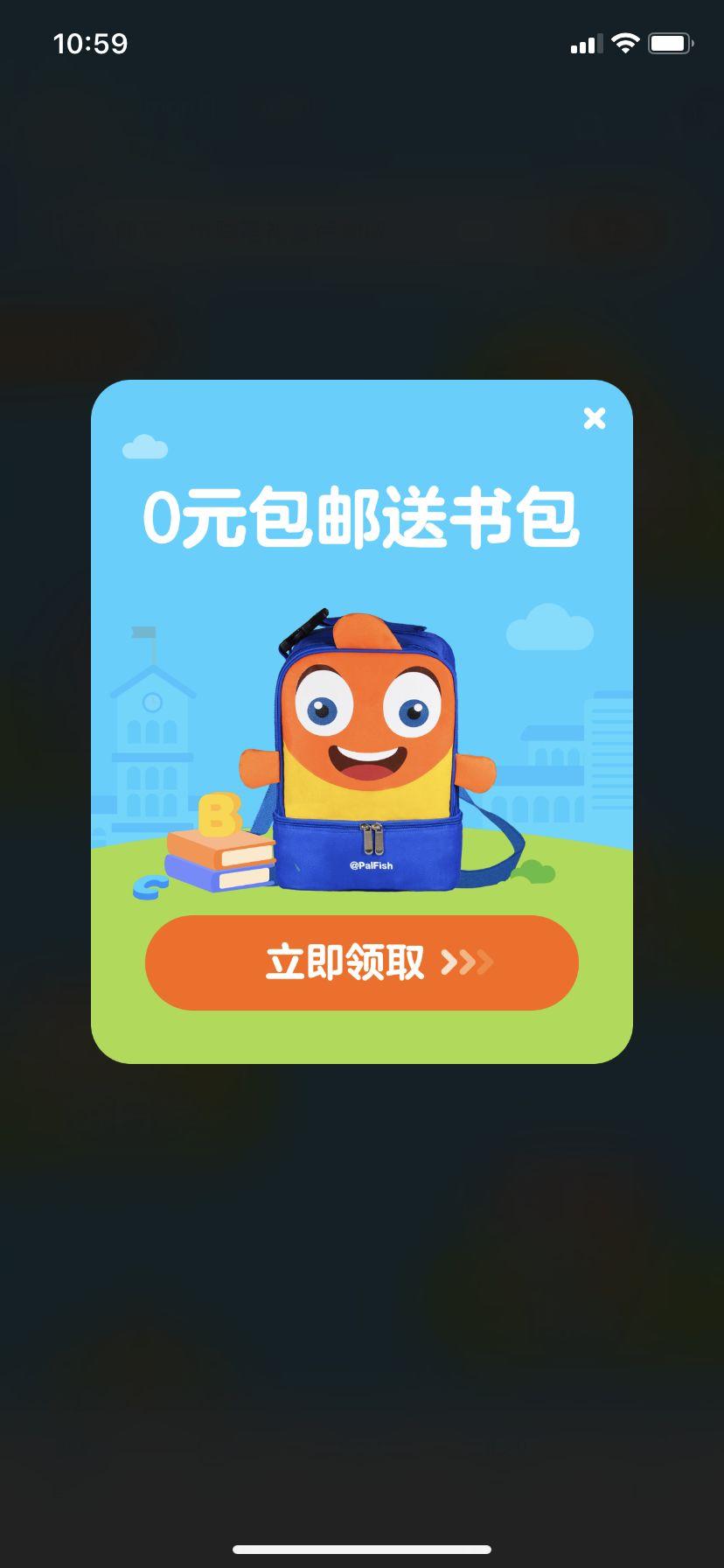The width and height of the screenshot is (724, 1568).
Task: Dismiss the popup with the X button
Action: [595, 419]
